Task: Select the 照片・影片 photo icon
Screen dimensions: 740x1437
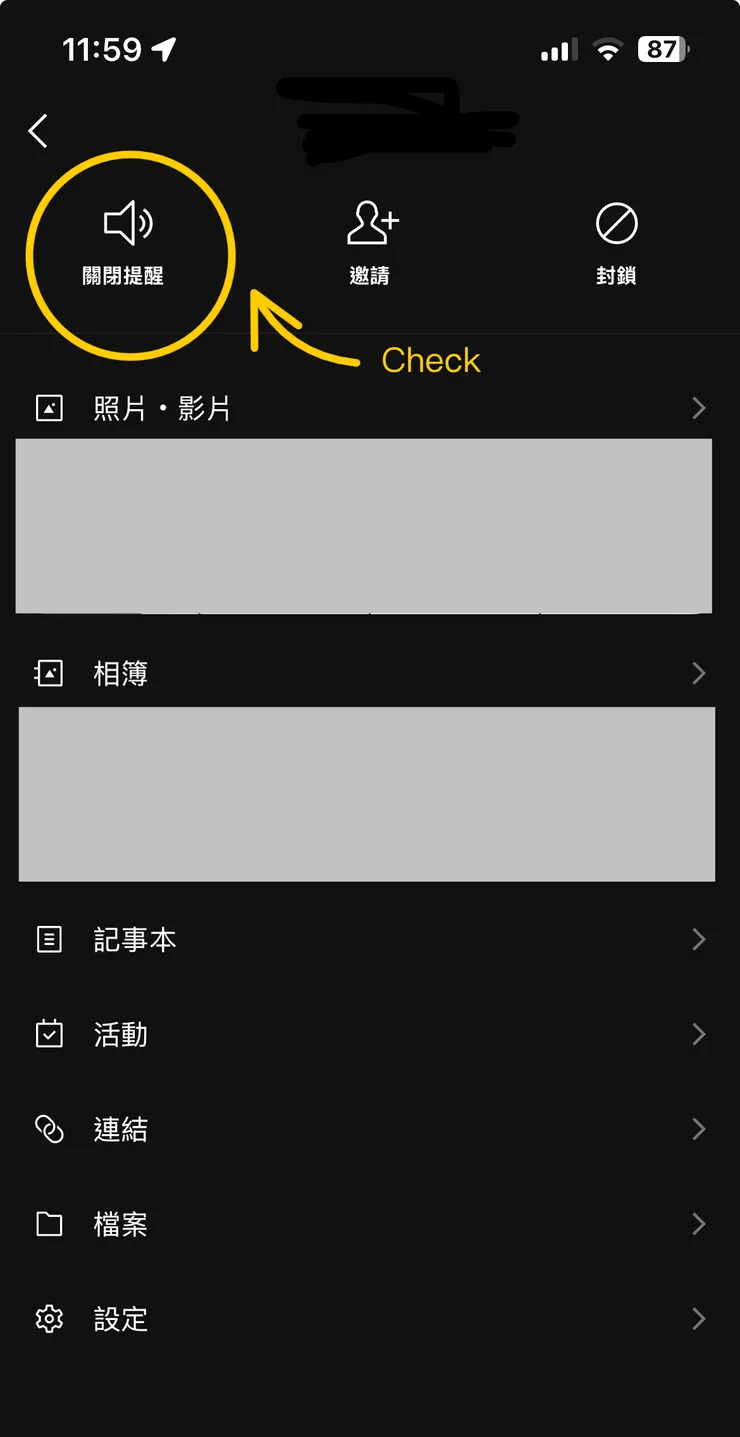Action: click(49, 407)
